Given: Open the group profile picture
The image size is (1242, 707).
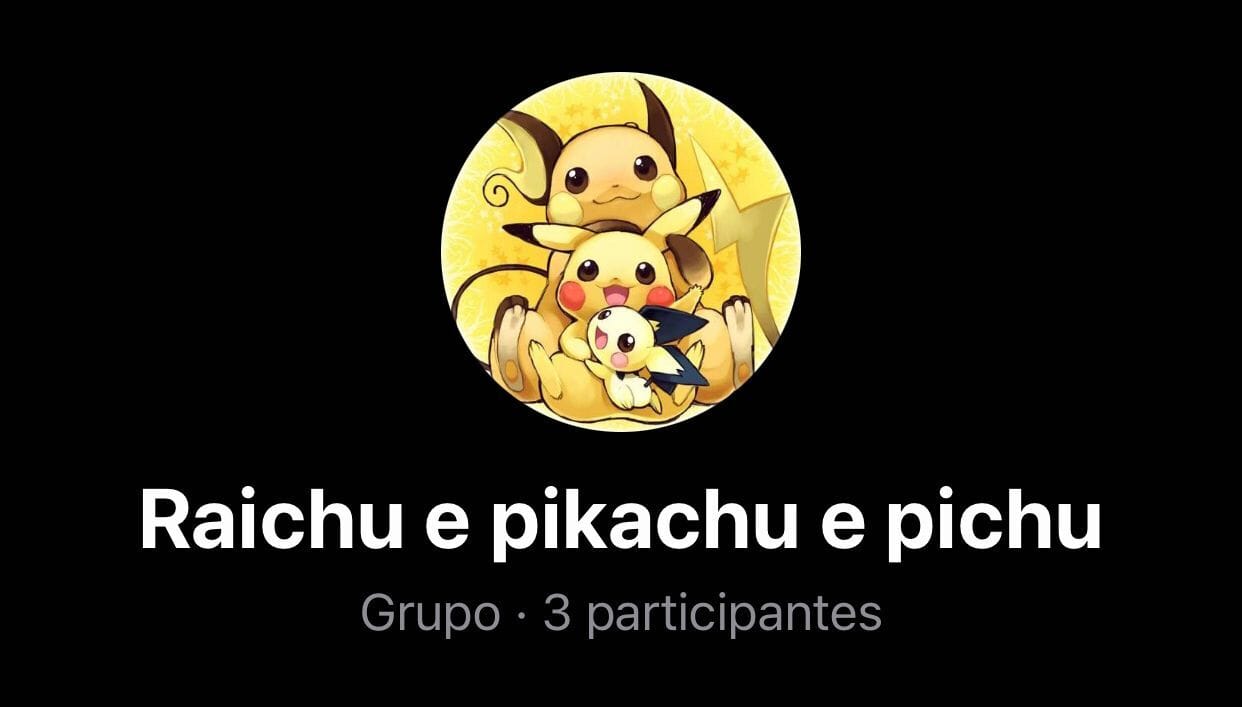Looking at the screenshot, I should [x=620, y=252].
